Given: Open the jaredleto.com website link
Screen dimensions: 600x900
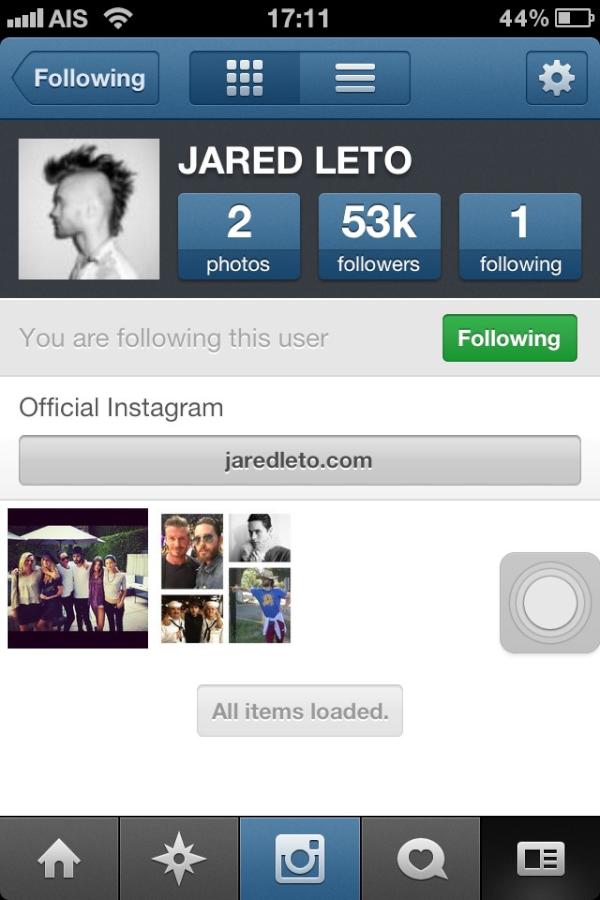Looking at the screenshot, I should point(299,461).
